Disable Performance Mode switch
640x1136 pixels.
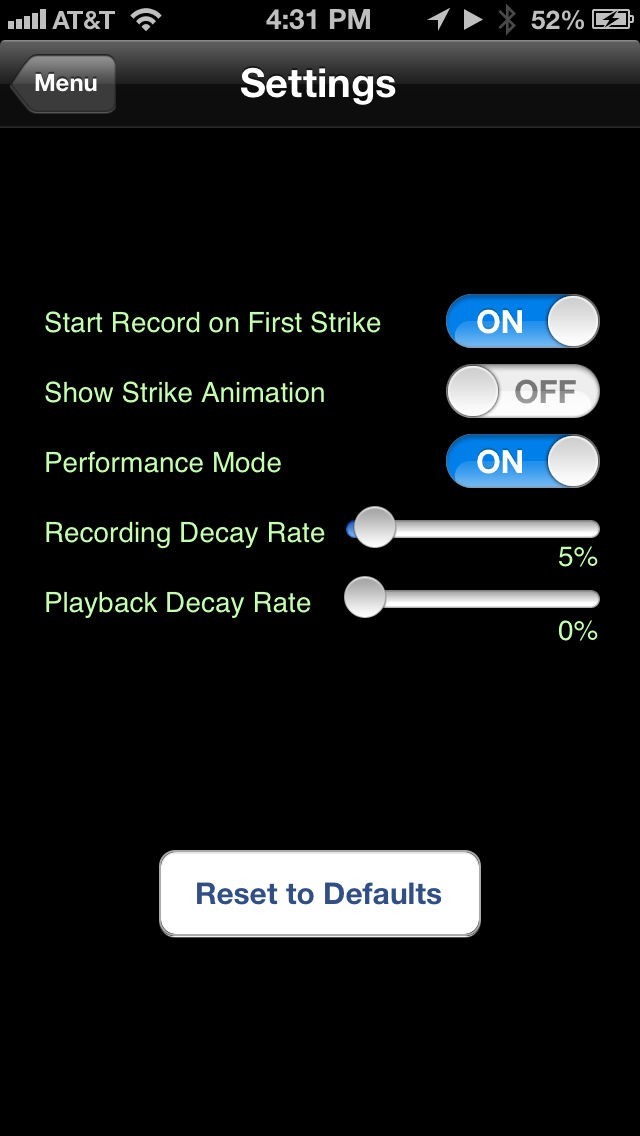[522, 462]
